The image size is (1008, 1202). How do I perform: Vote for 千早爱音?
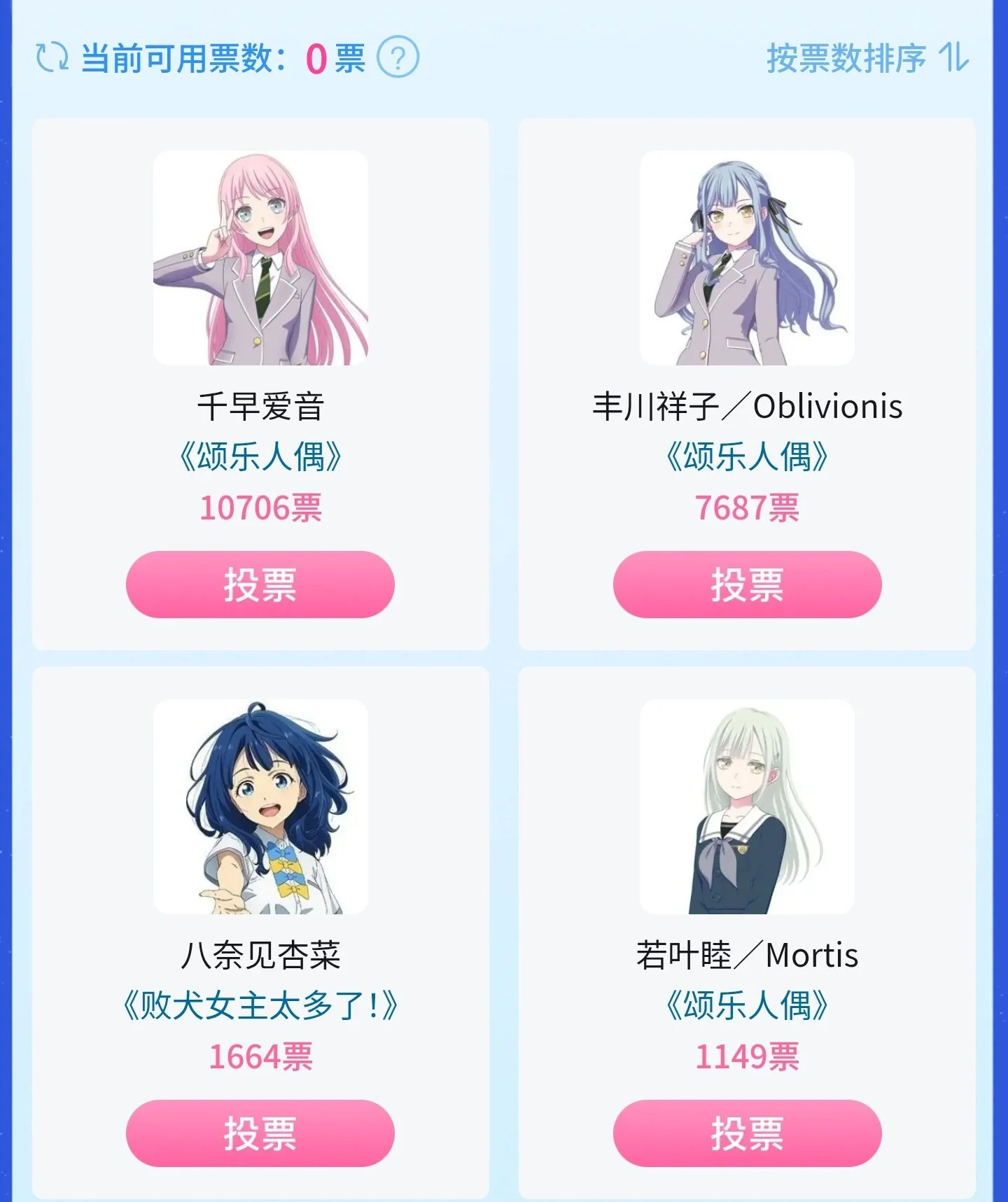[x=260, y=585]
